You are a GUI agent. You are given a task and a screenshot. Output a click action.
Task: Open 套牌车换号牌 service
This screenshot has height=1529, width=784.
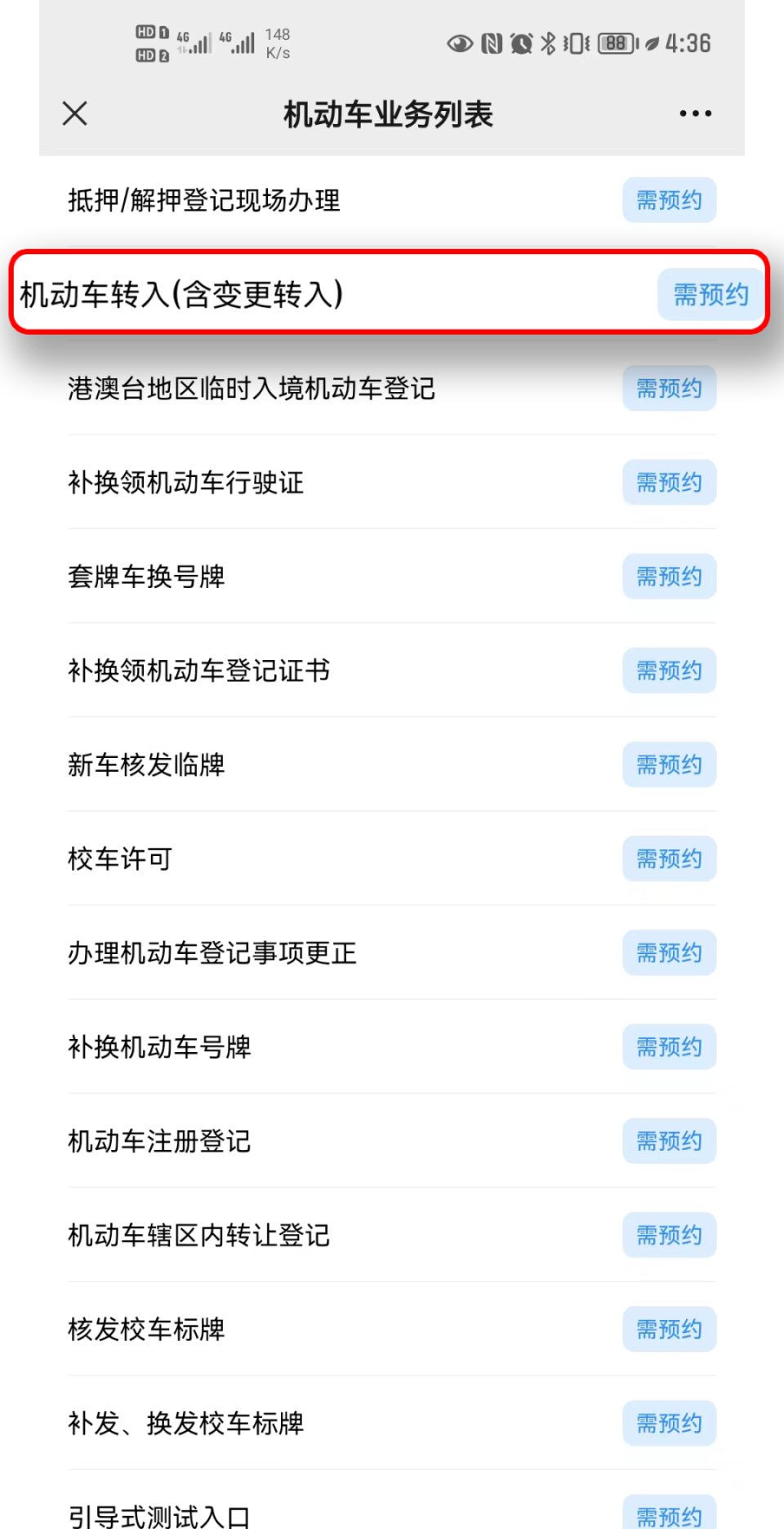[x=147, y=577]
